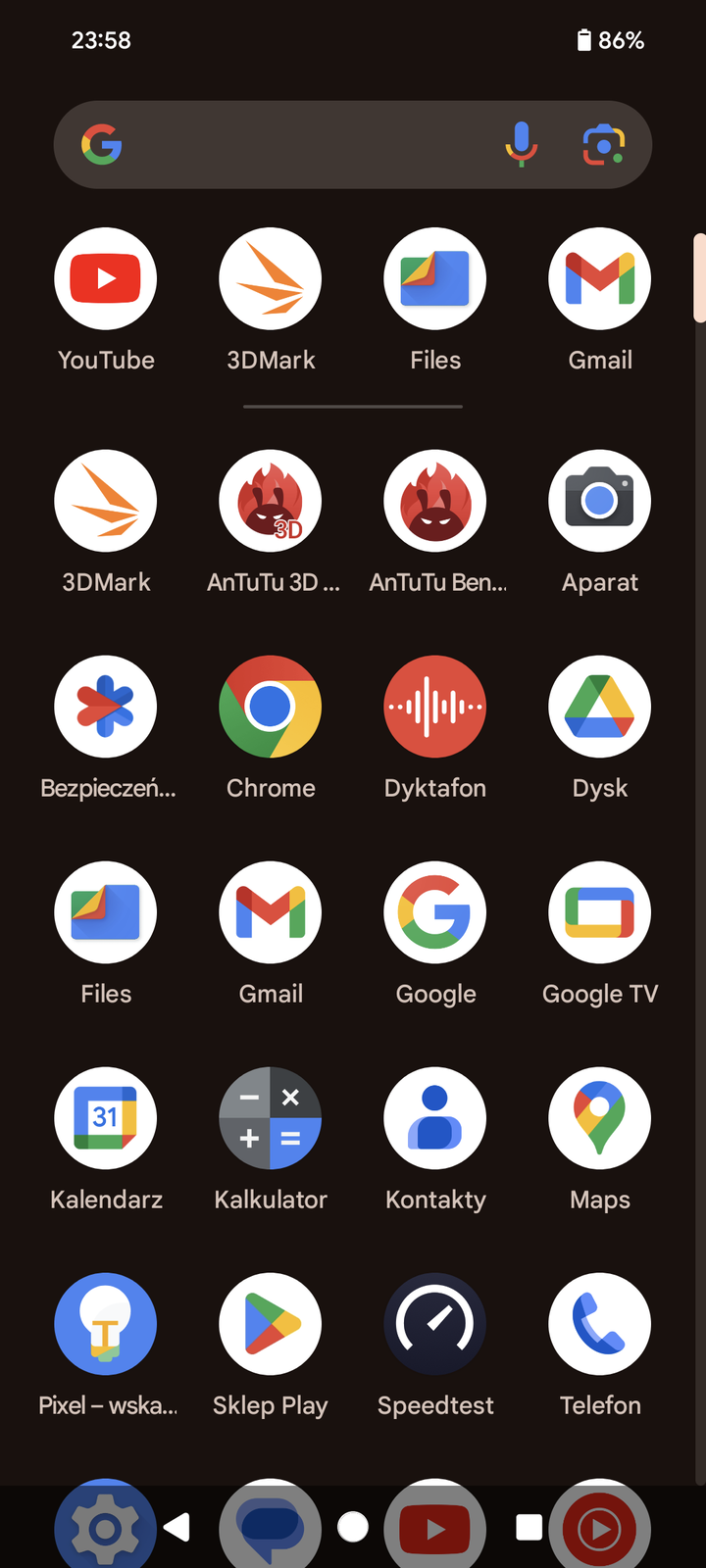Launch Kalkulator
706x1568 pixels.
coord(271,1118)
